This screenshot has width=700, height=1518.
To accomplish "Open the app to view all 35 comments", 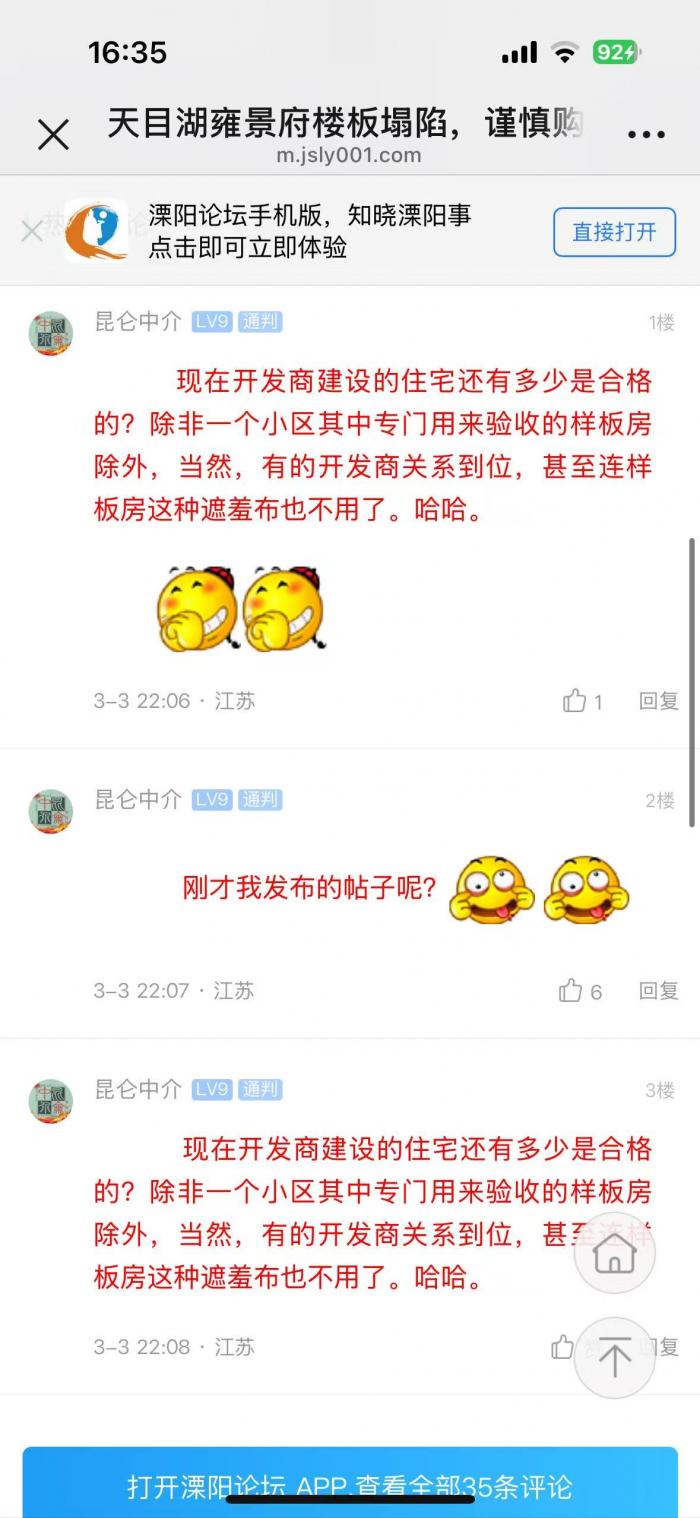I will [x=350, y=1485].
